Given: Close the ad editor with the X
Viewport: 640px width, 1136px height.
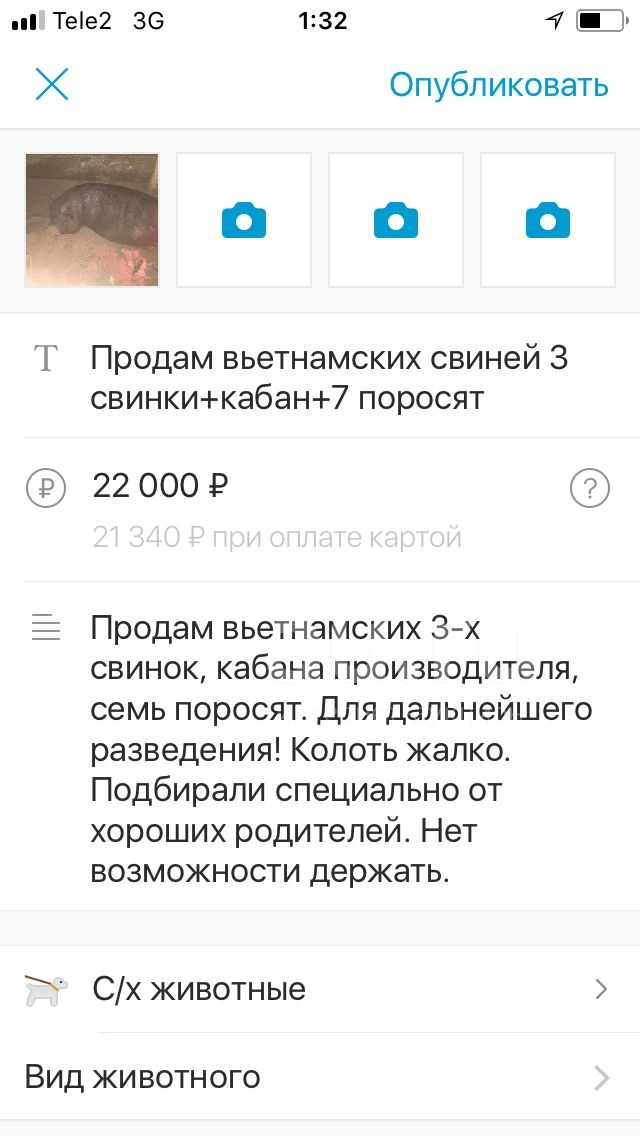Looking at the screenshot, I should coord(52,84).
